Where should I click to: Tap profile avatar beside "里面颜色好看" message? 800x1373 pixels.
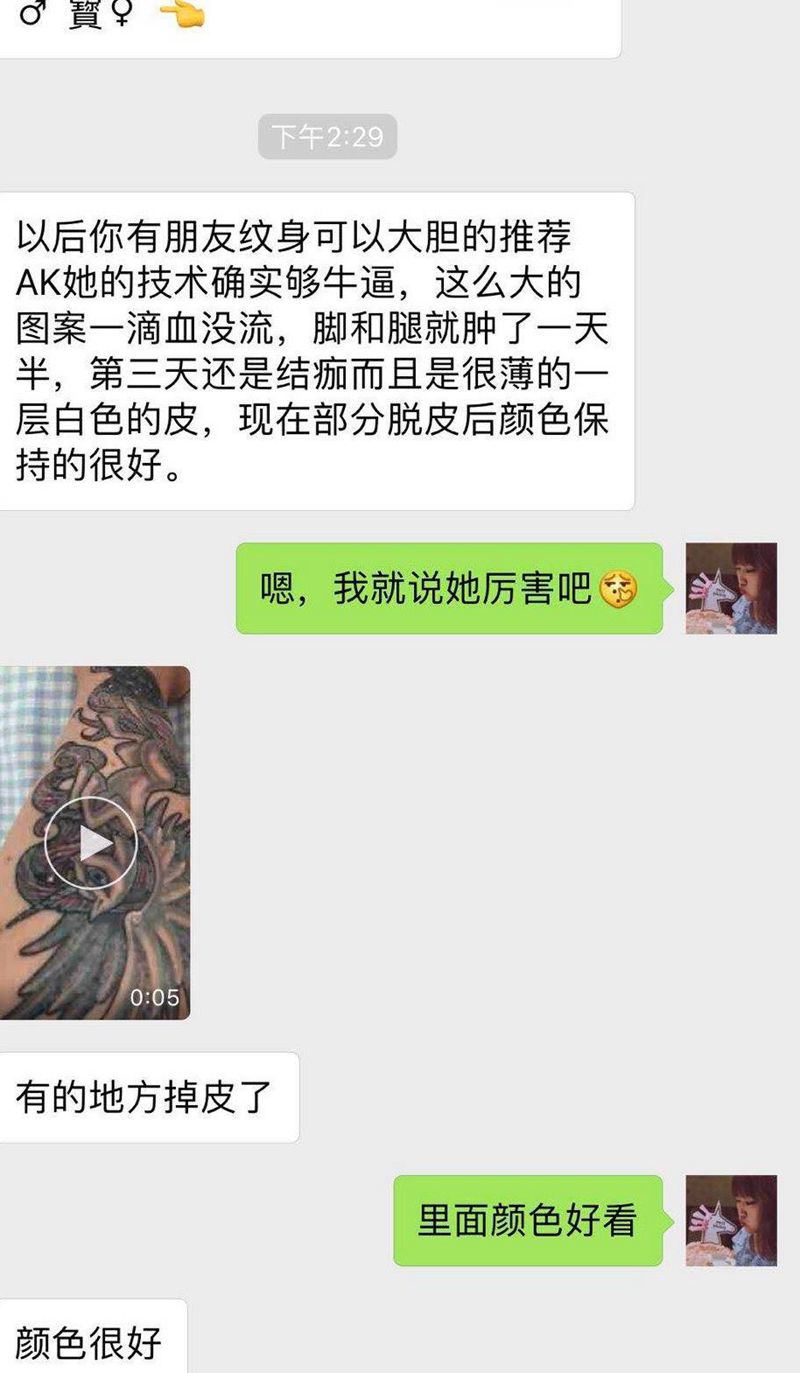coord(731,1220)
